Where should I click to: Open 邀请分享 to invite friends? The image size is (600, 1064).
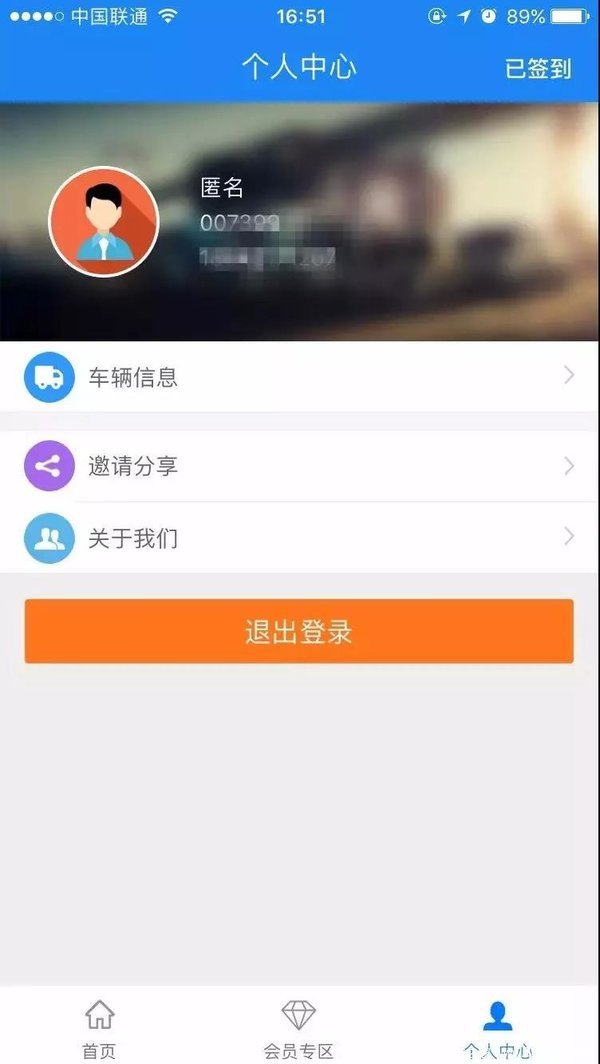tap(300, 466)
